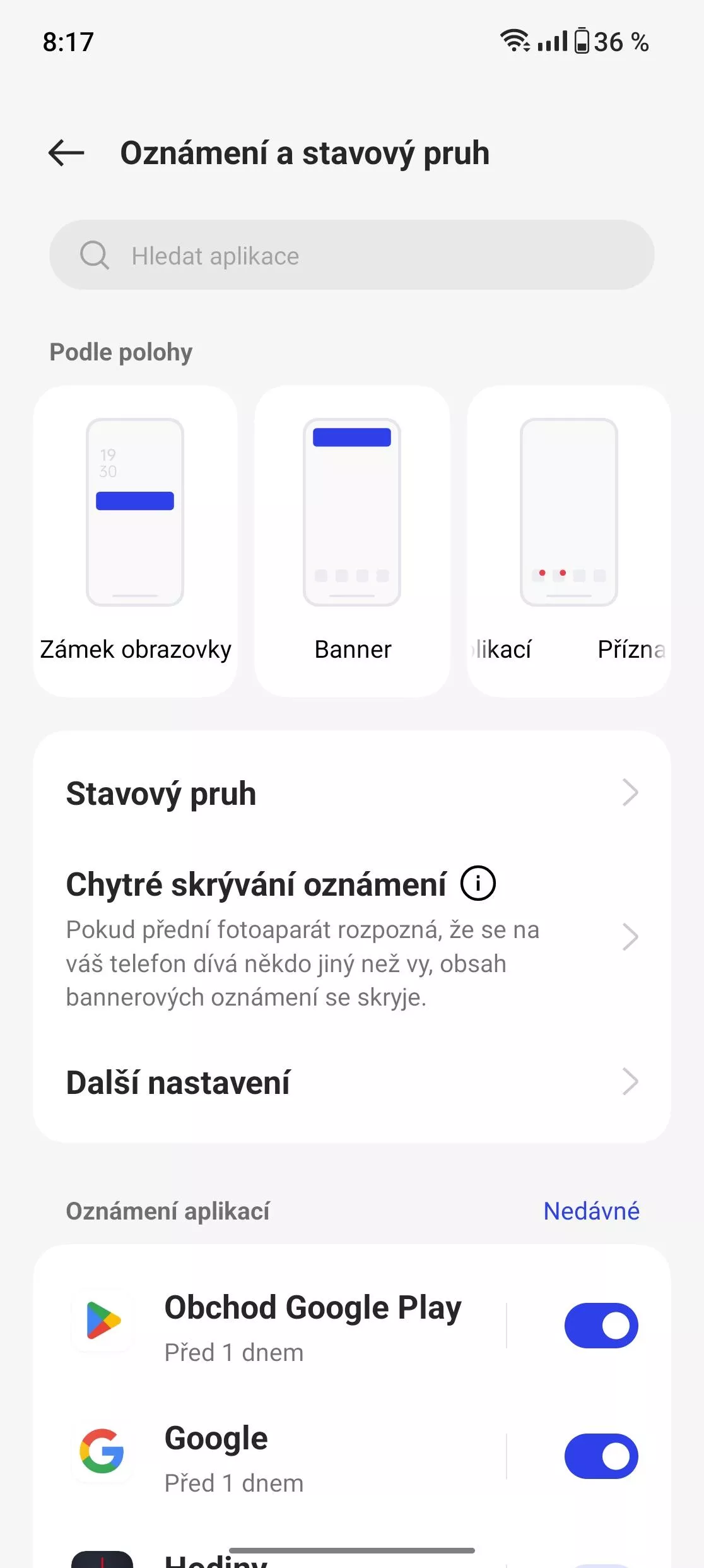Screen dimensions: 704x1568
Task: Show info for Chytré skrývání oznámení
Action: pos(478,883)
